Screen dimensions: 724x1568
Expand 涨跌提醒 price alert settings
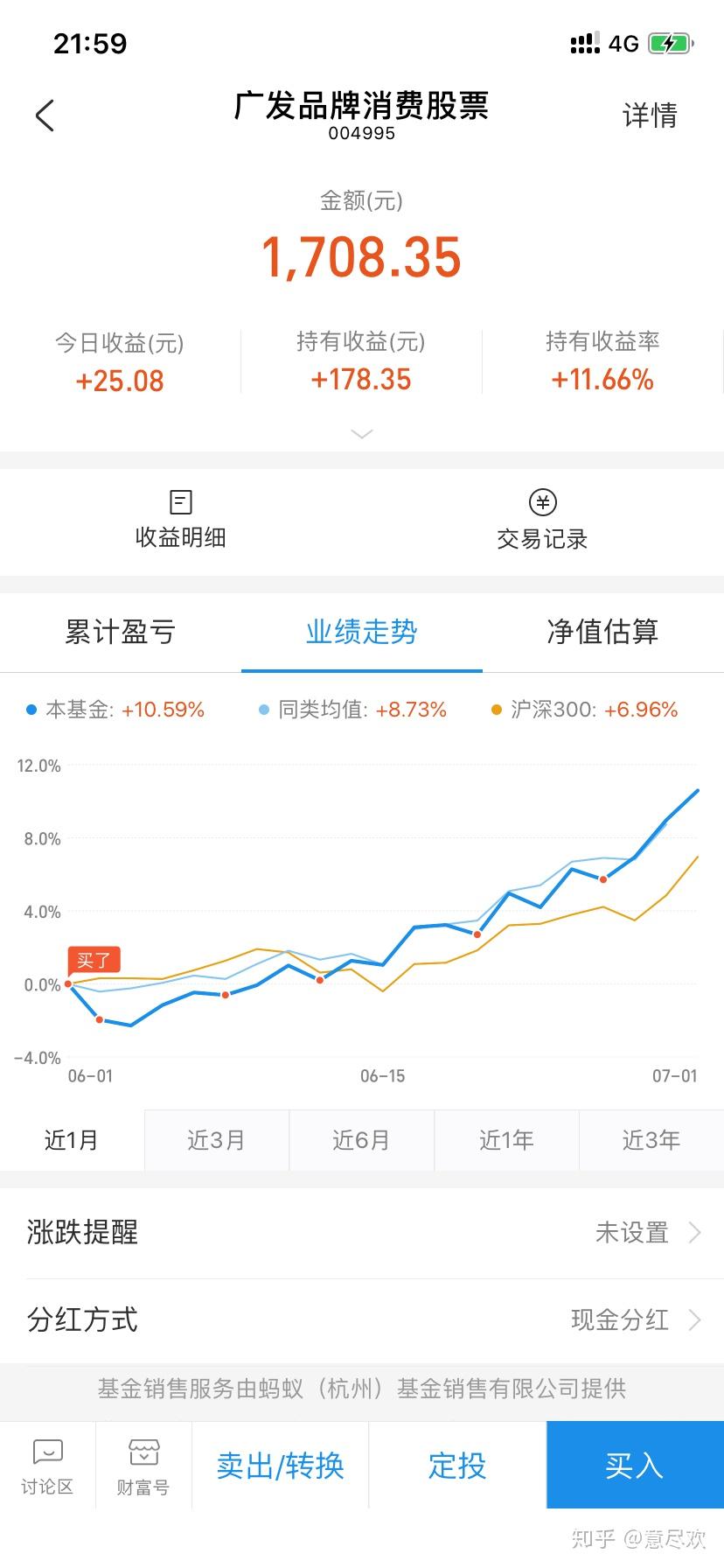click(x=362, y=1232)
